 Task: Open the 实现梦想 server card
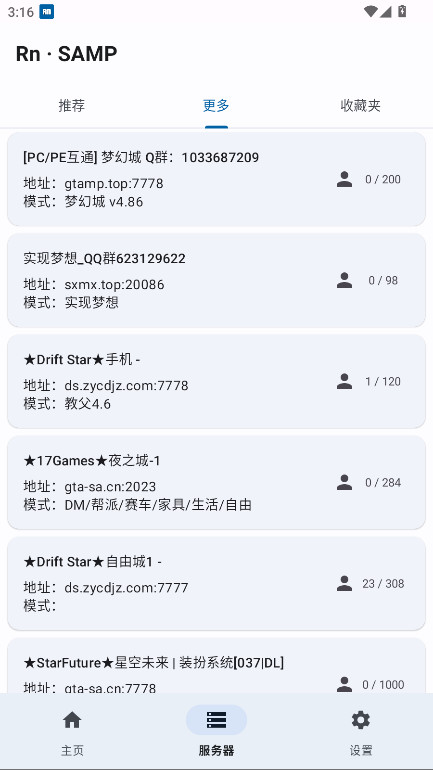[x=216, y=280]
